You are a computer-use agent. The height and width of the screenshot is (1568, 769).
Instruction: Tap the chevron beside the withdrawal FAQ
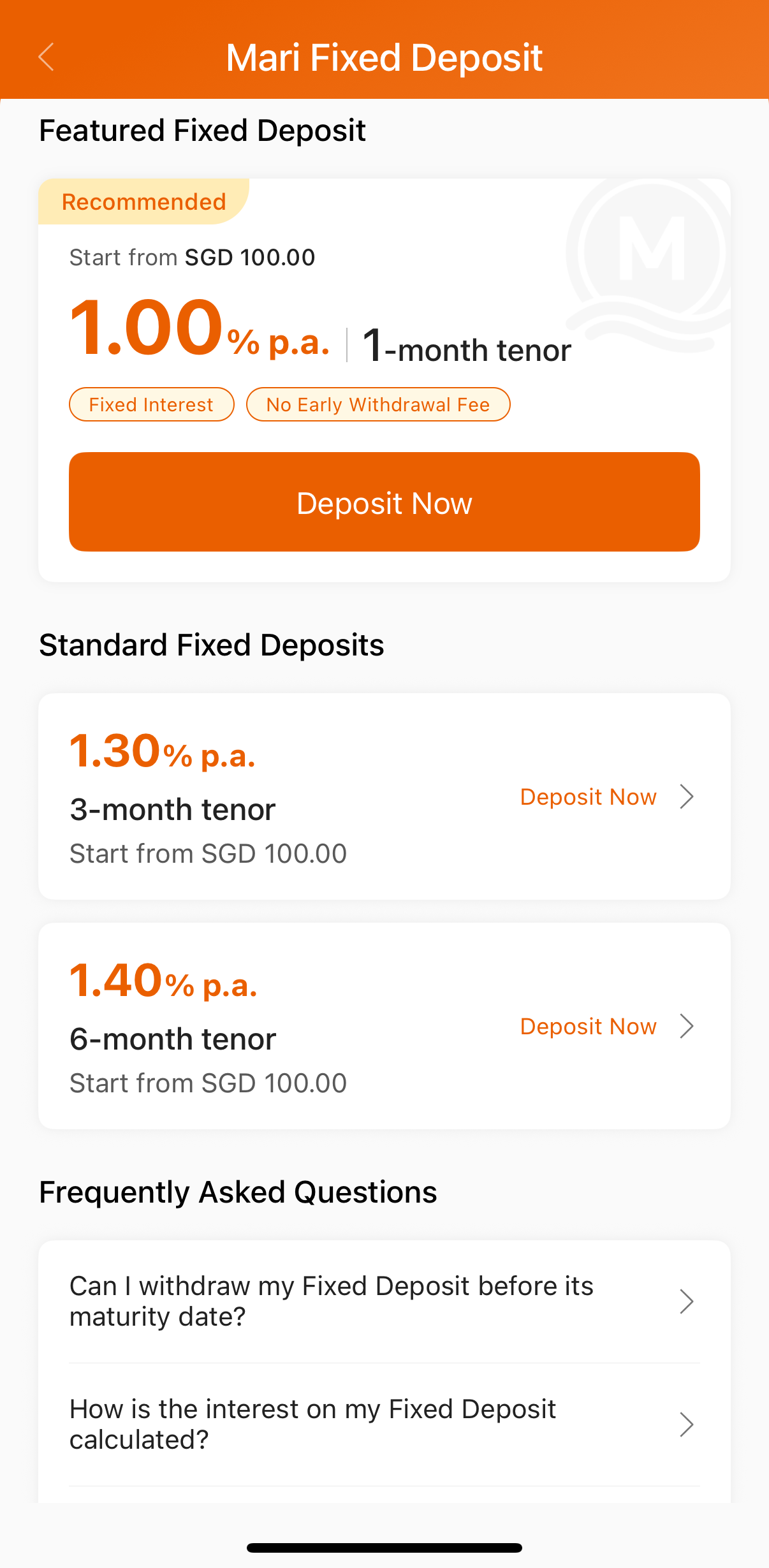coord(687,1301)
